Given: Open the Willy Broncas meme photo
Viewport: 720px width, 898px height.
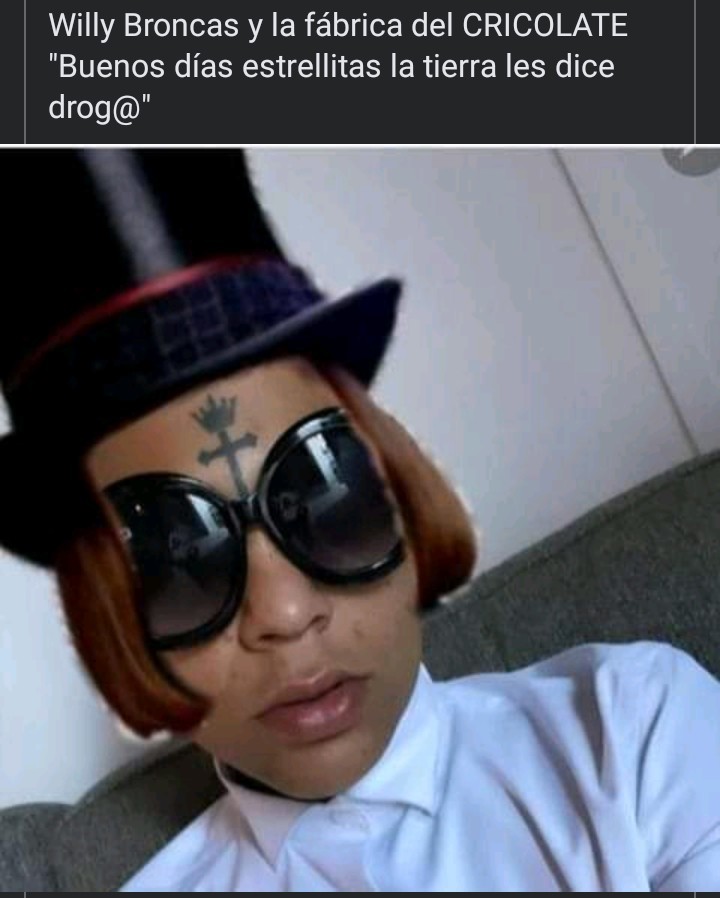Looking at the screenshot, I should [360, 520].
